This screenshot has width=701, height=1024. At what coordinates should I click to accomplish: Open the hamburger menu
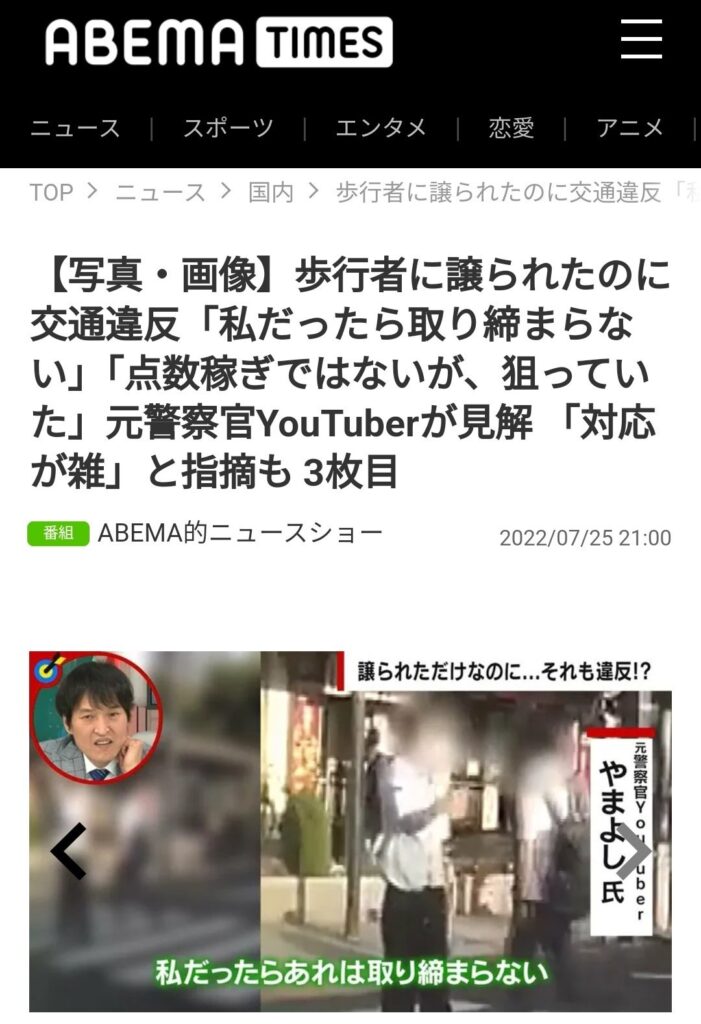click(x=641, y=40)
